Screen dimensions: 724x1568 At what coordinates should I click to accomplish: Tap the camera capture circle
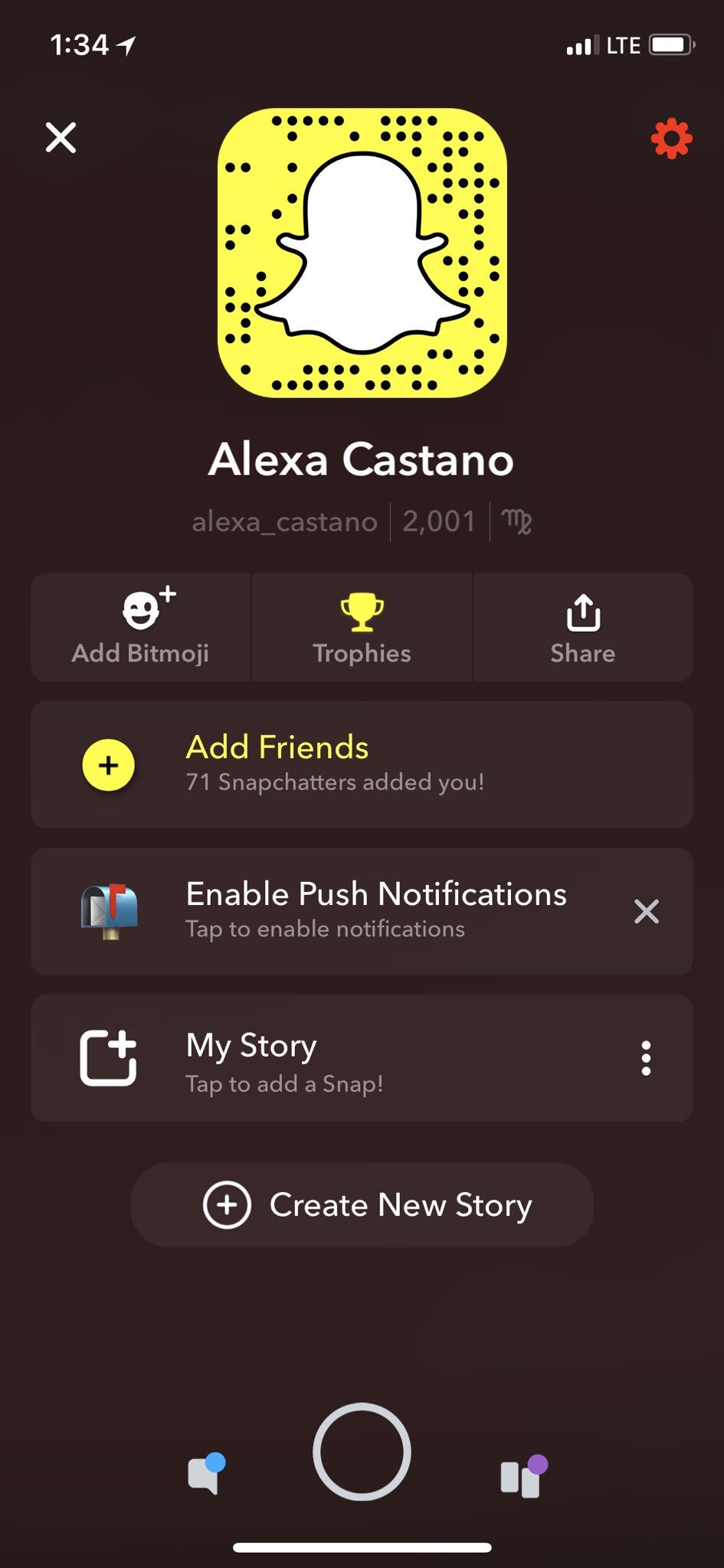(x=362, y=1452)
